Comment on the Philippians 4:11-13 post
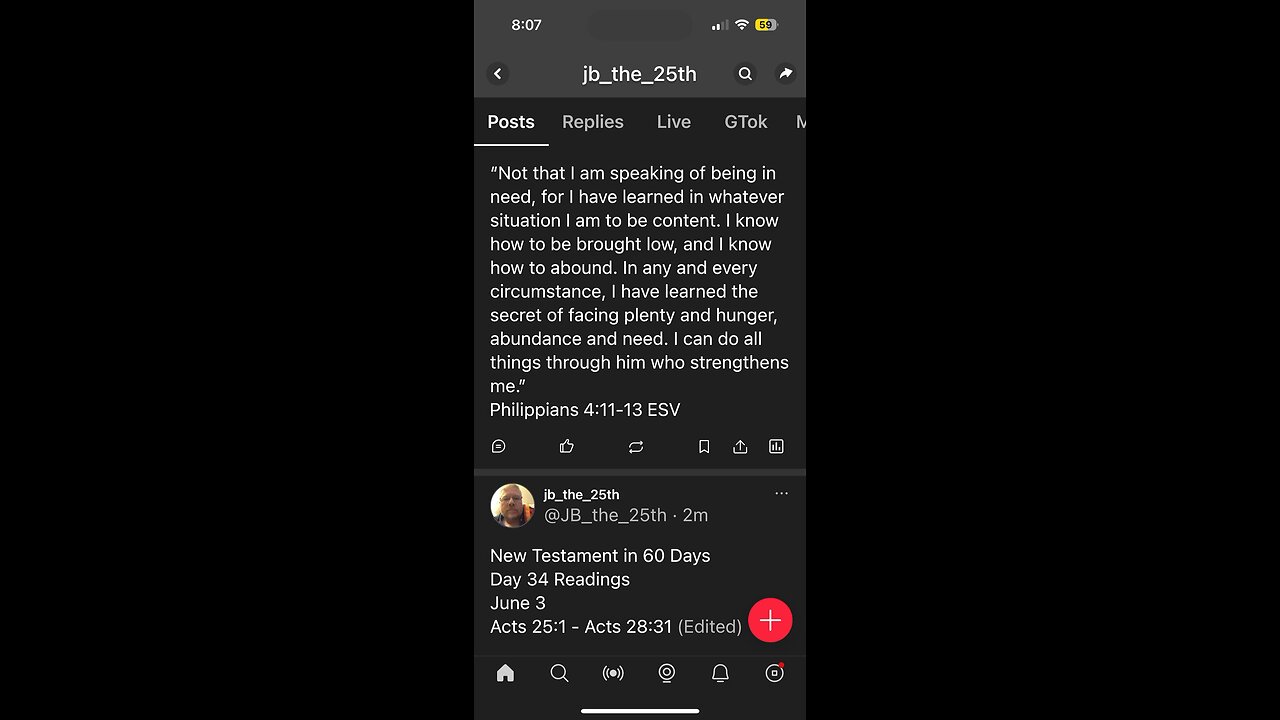The width and height of the screenshot is (1280, 720). (x=499, y=447)
